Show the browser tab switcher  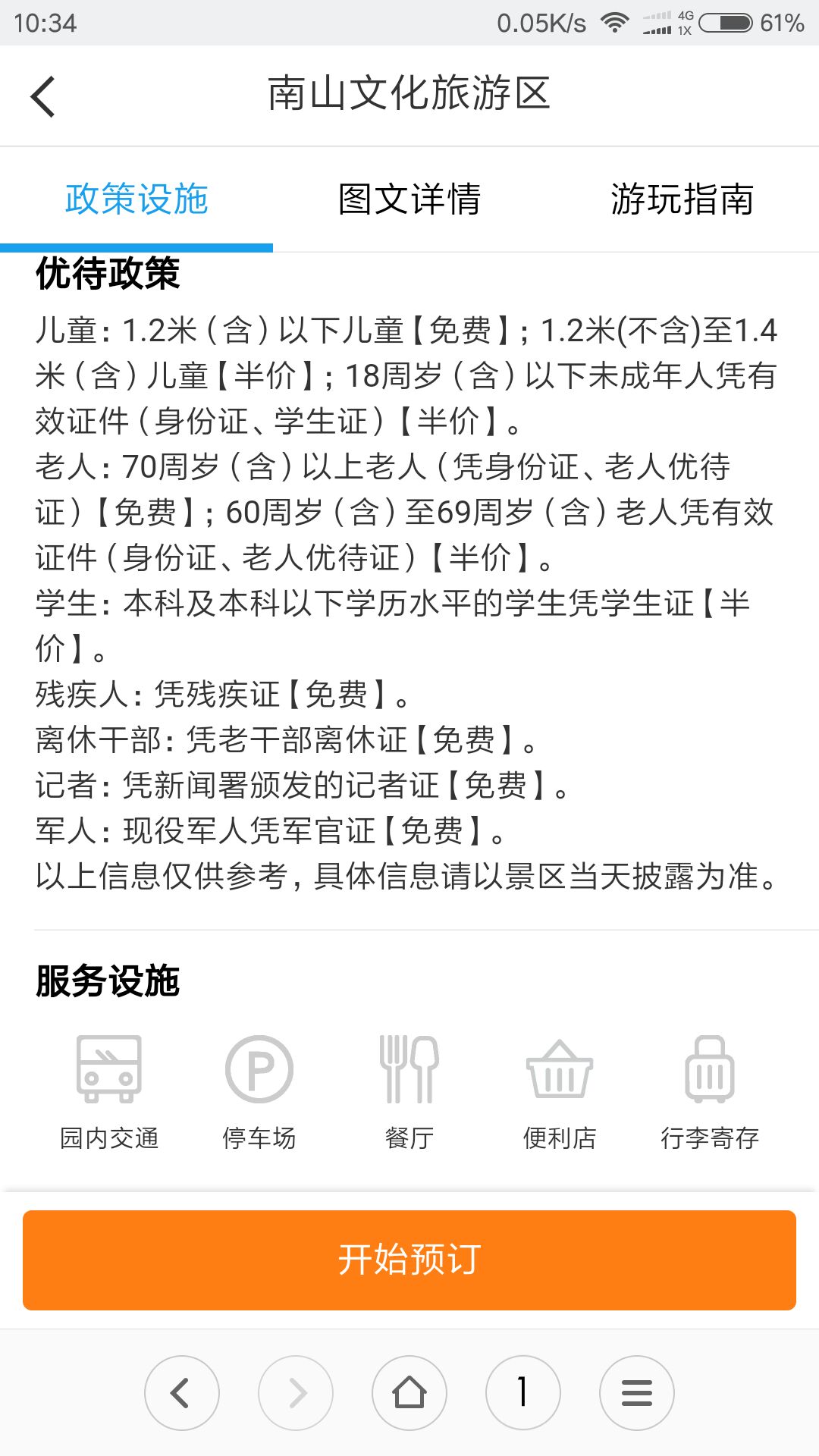523,1392
